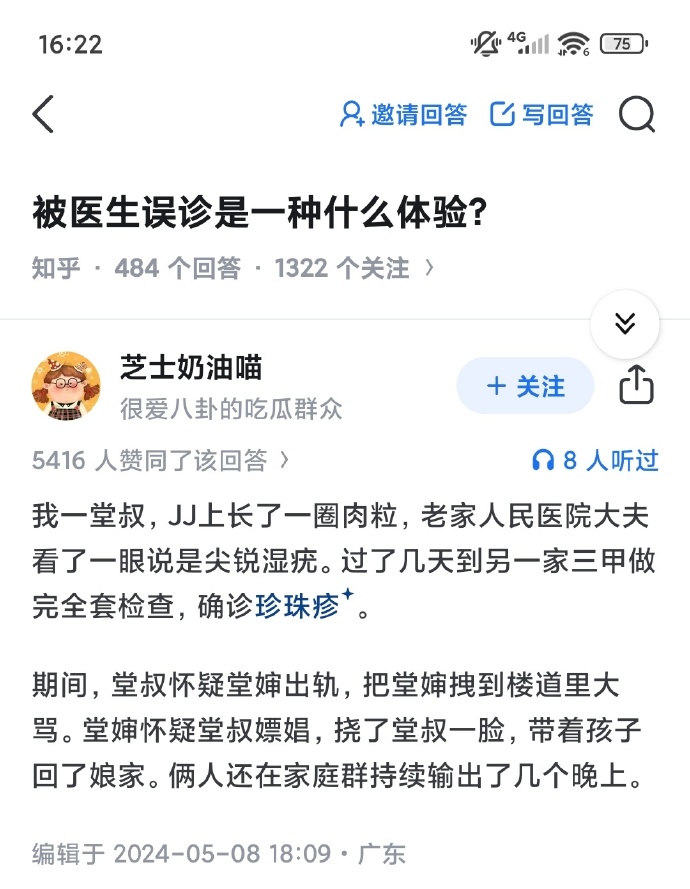
Task: Go back using the top arrow
Action: tap(43, 115)
